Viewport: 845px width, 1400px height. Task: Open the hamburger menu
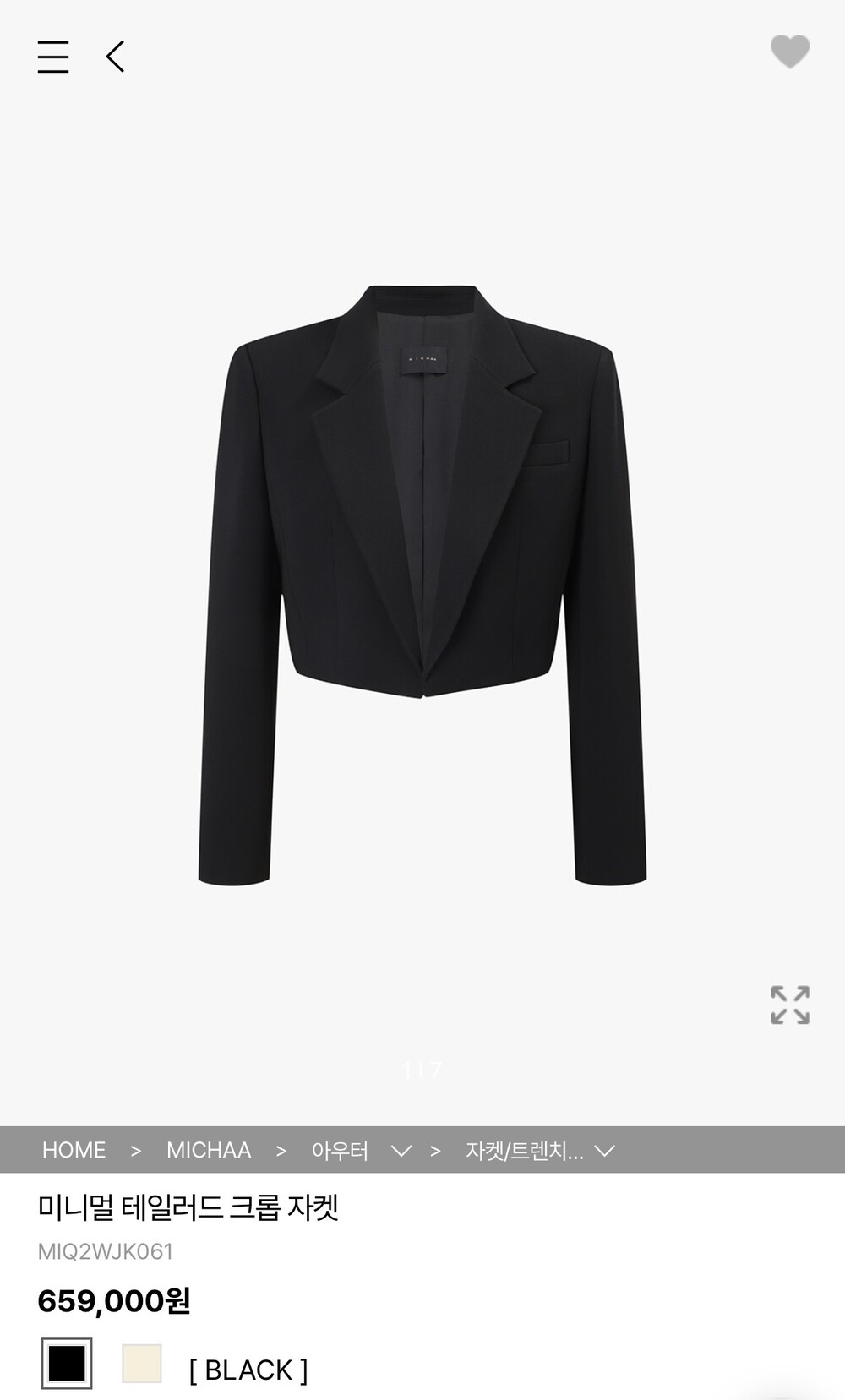coord(53,57)
